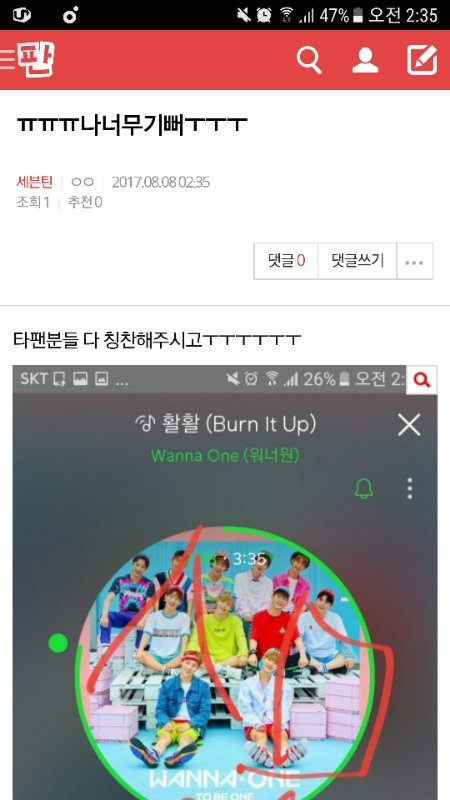Image resolution: width=450 pixels, height=800 pixels.
Task: Open search in the red header
Action: (309, 60)
